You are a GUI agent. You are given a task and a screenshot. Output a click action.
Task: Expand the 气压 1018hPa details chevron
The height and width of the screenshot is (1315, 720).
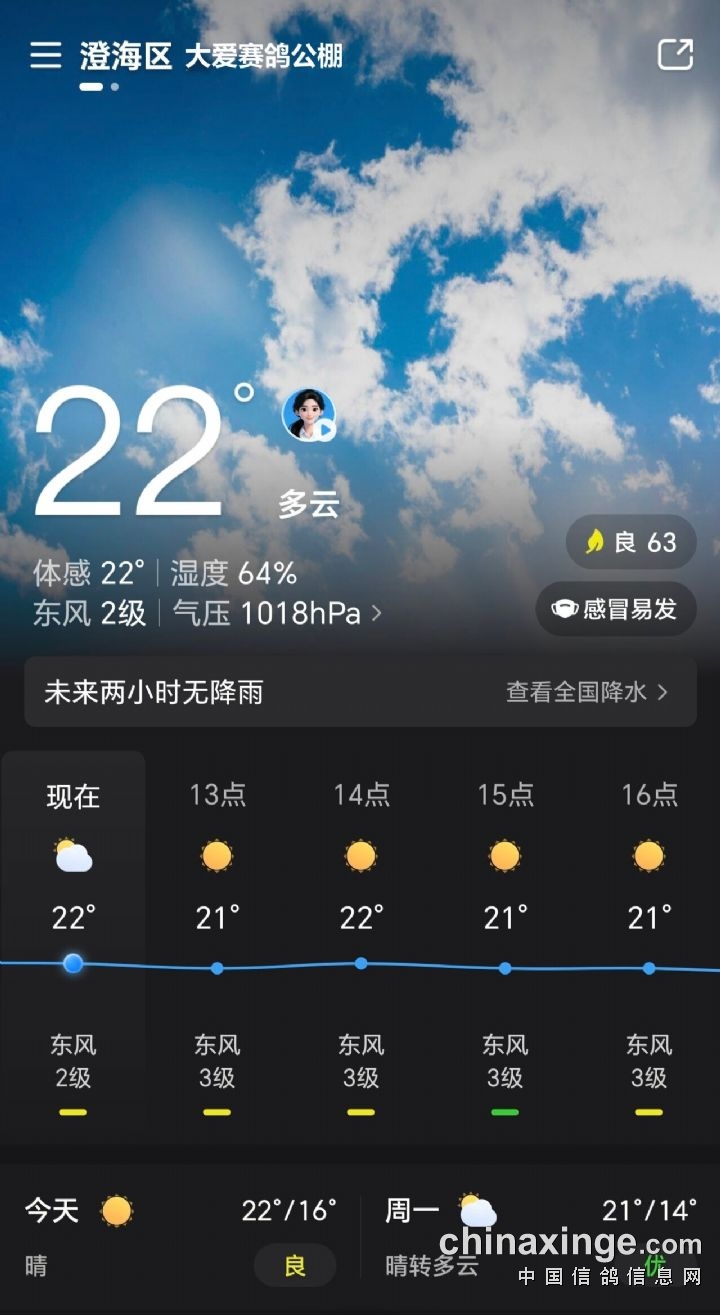click(x=377, y=613)
